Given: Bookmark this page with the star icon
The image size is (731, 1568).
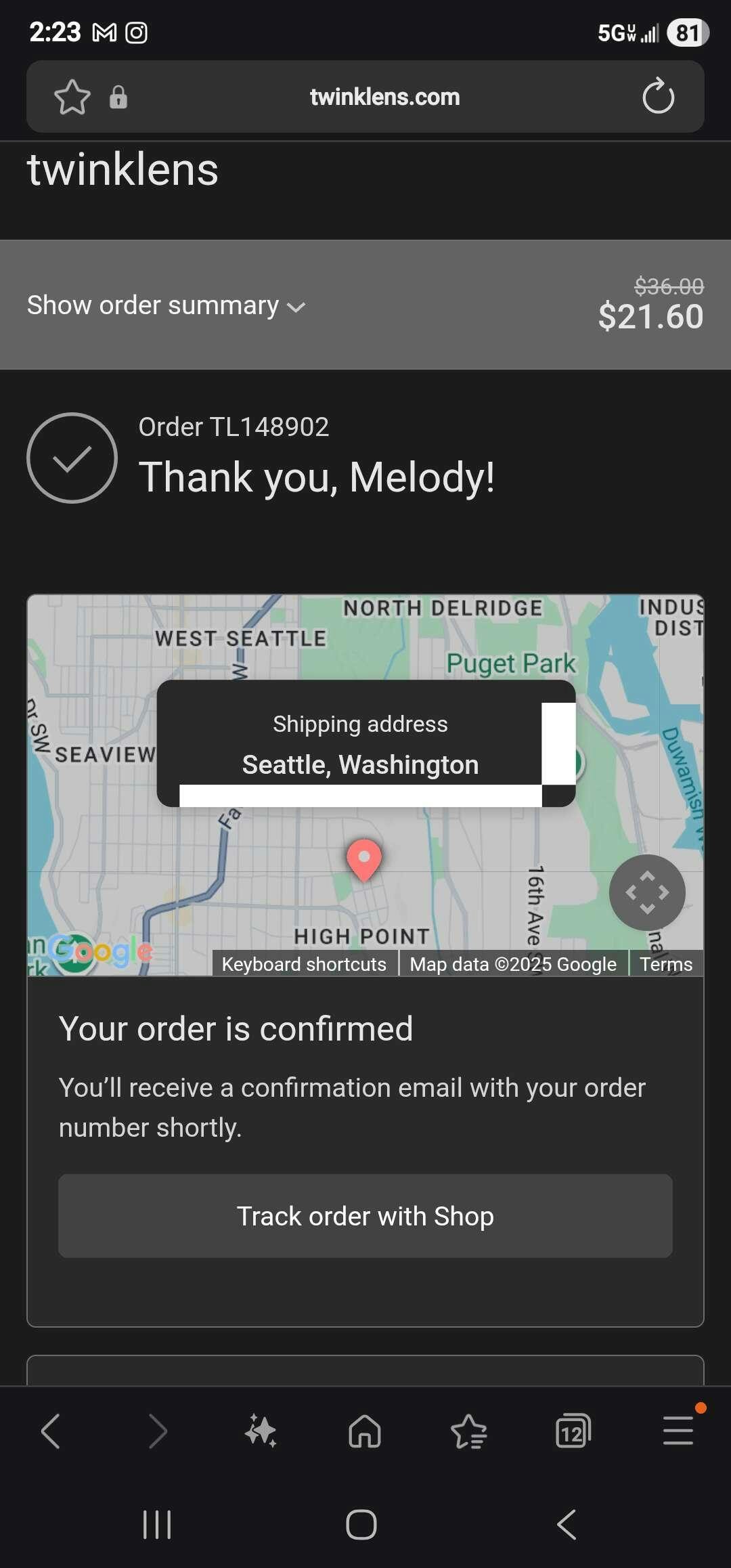Looking at the screenshot, I should pyautogui.click(x=72, y=97).
